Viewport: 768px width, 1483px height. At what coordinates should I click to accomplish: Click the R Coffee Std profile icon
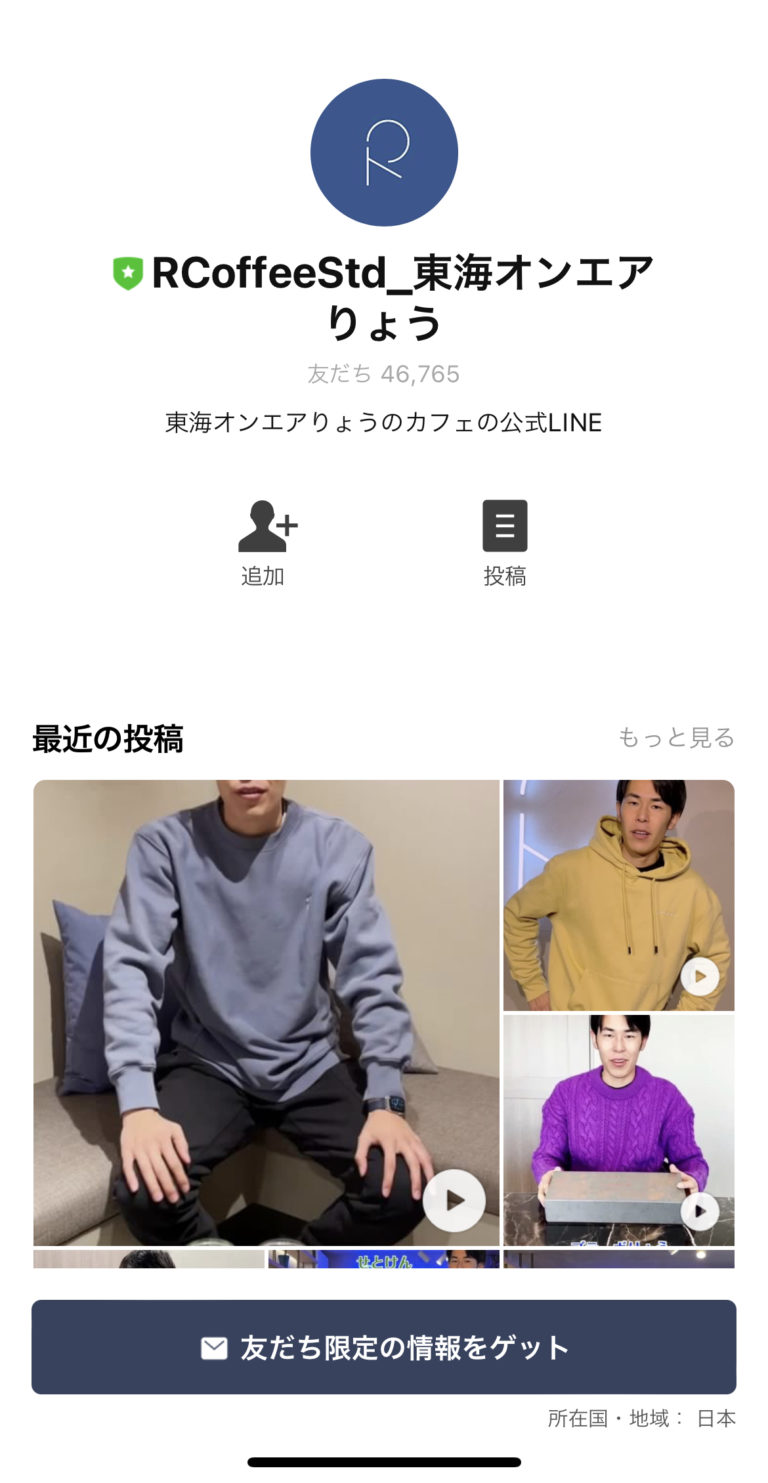(384, 152)
